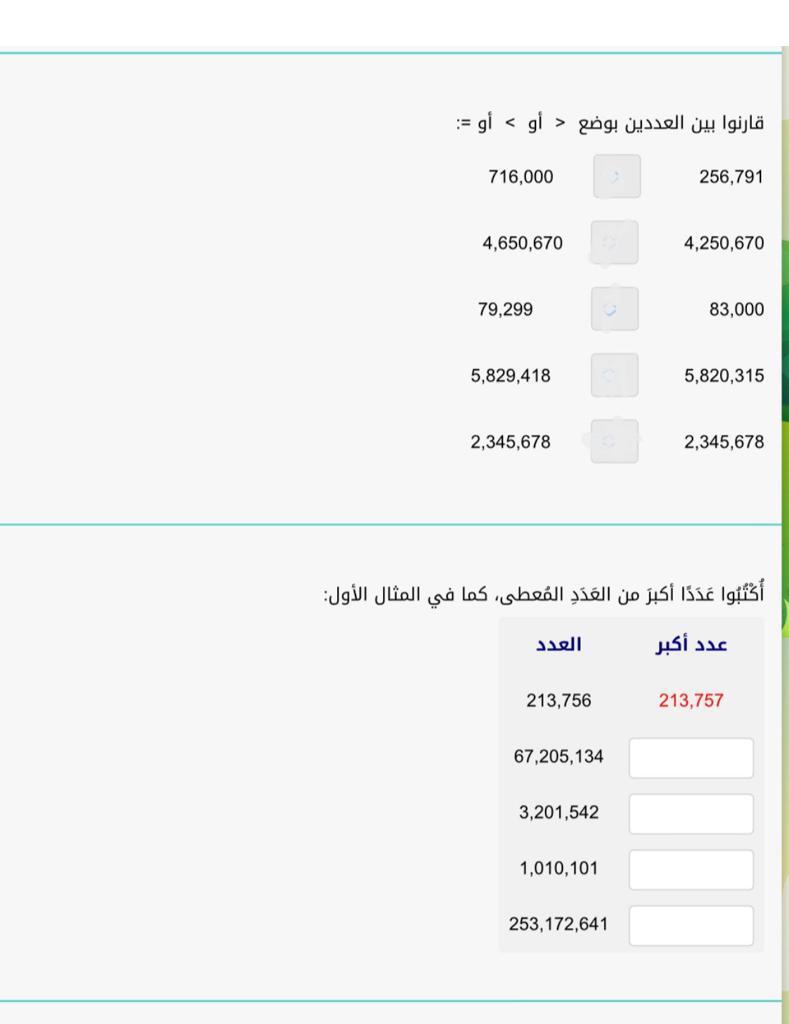Select comparison sign between 256,791 and 716,000
Screen dimensions: 789x1024
click(x=616, y=177)
